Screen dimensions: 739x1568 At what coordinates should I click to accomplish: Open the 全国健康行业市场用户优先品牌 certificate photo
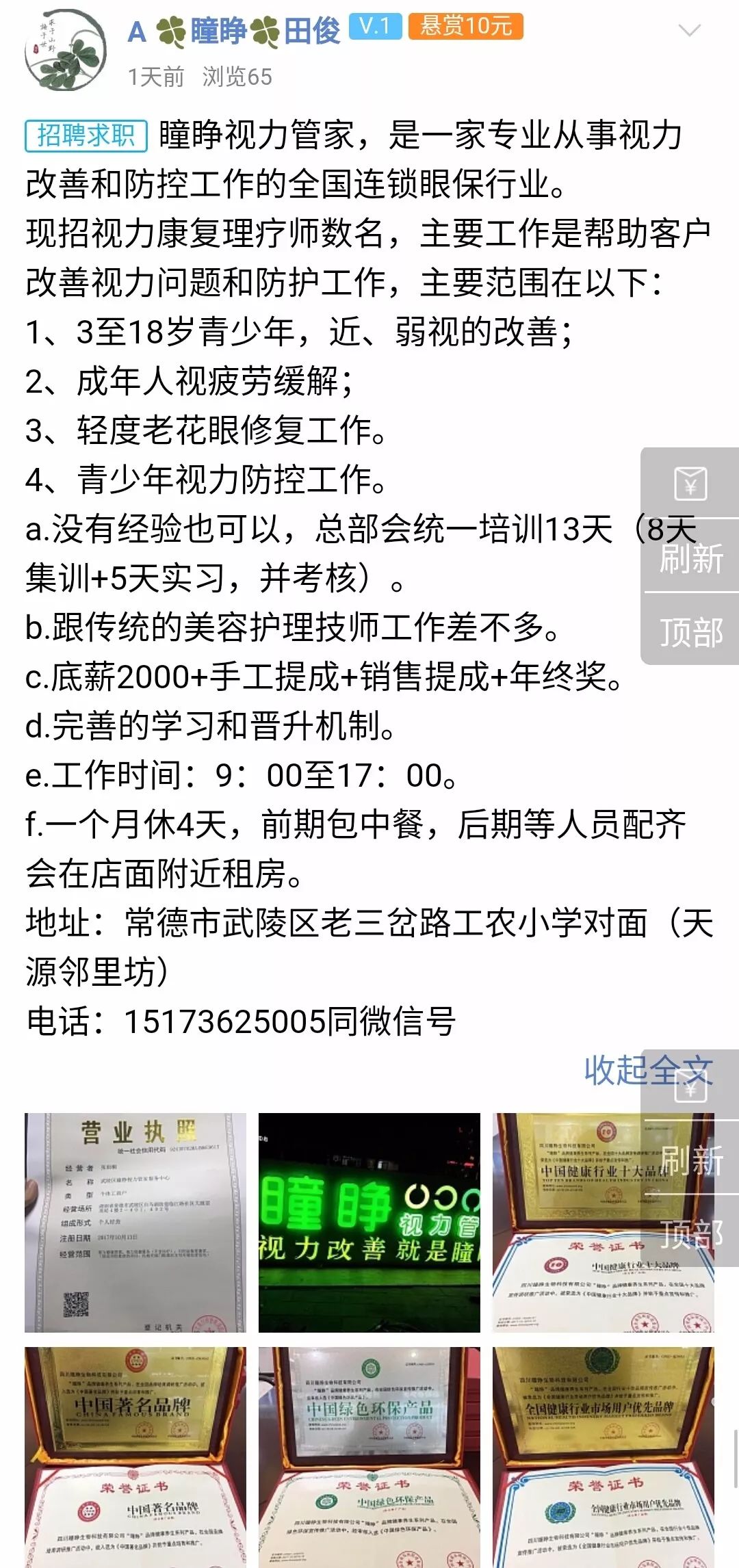pos(604,1457)
